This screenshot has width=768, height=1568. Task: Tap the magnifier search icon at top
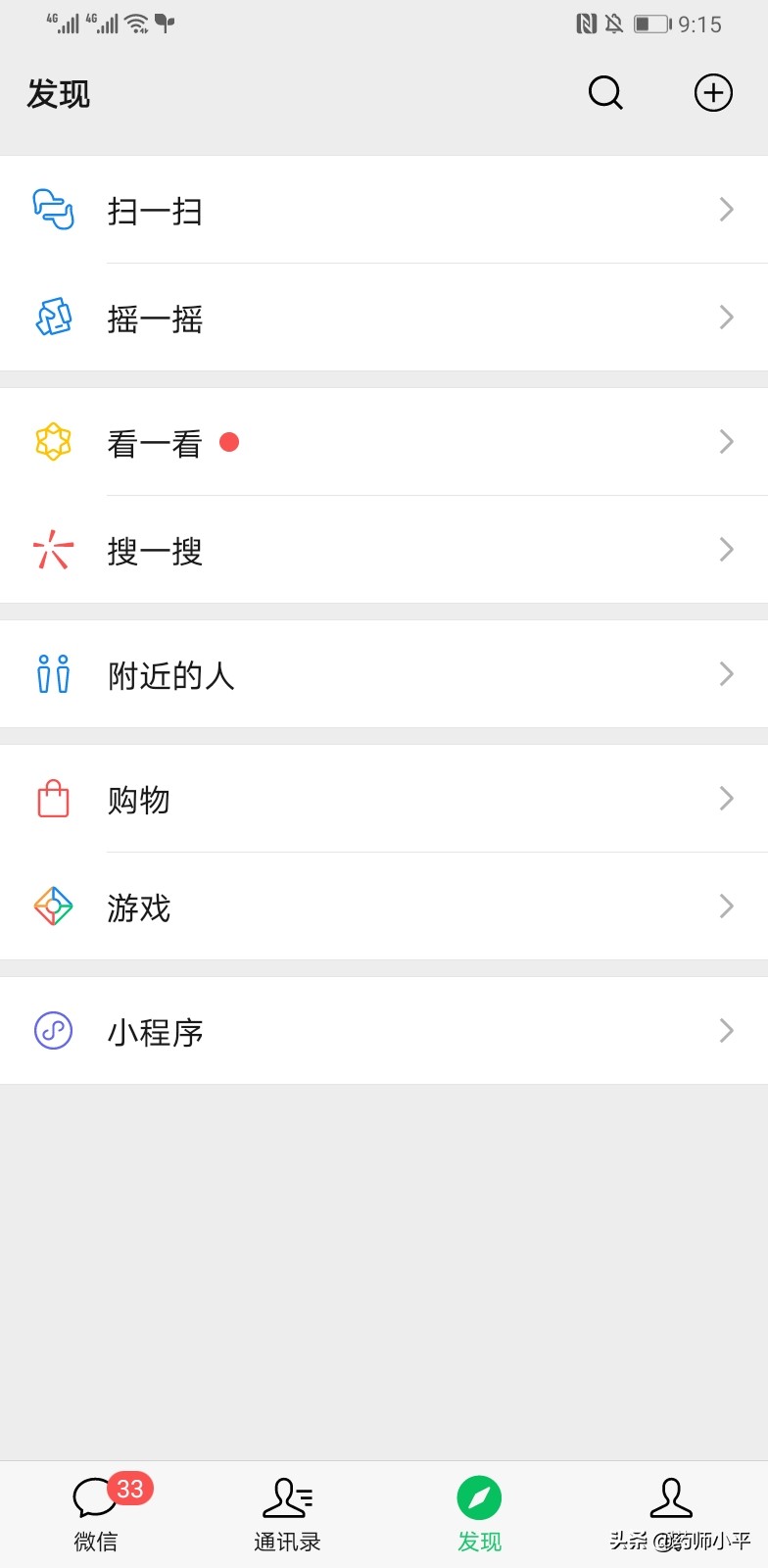(604, 93)
